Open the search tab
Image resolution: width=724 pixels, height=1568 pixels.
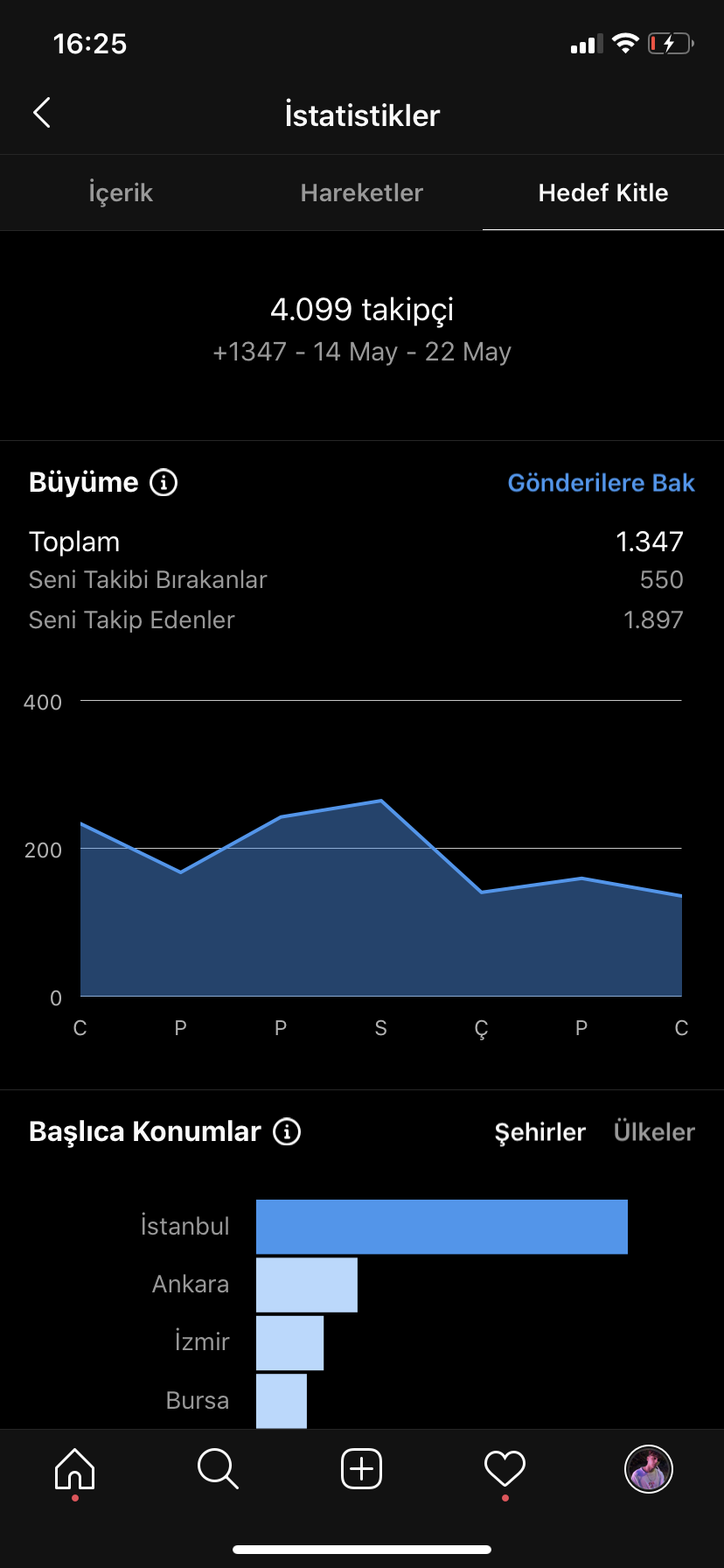(218, 1469)
